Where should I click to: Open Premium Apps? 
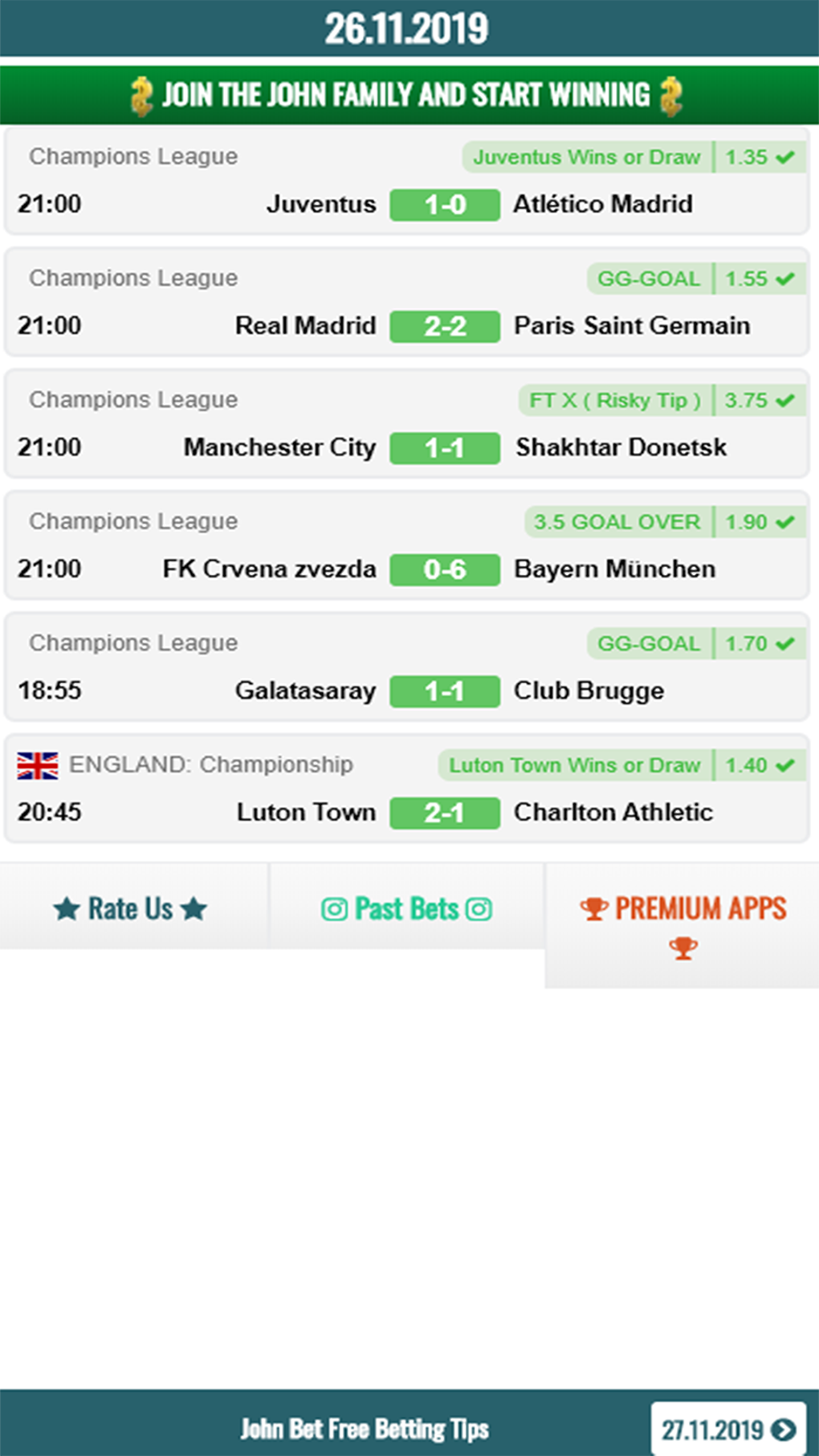[682, 926]
